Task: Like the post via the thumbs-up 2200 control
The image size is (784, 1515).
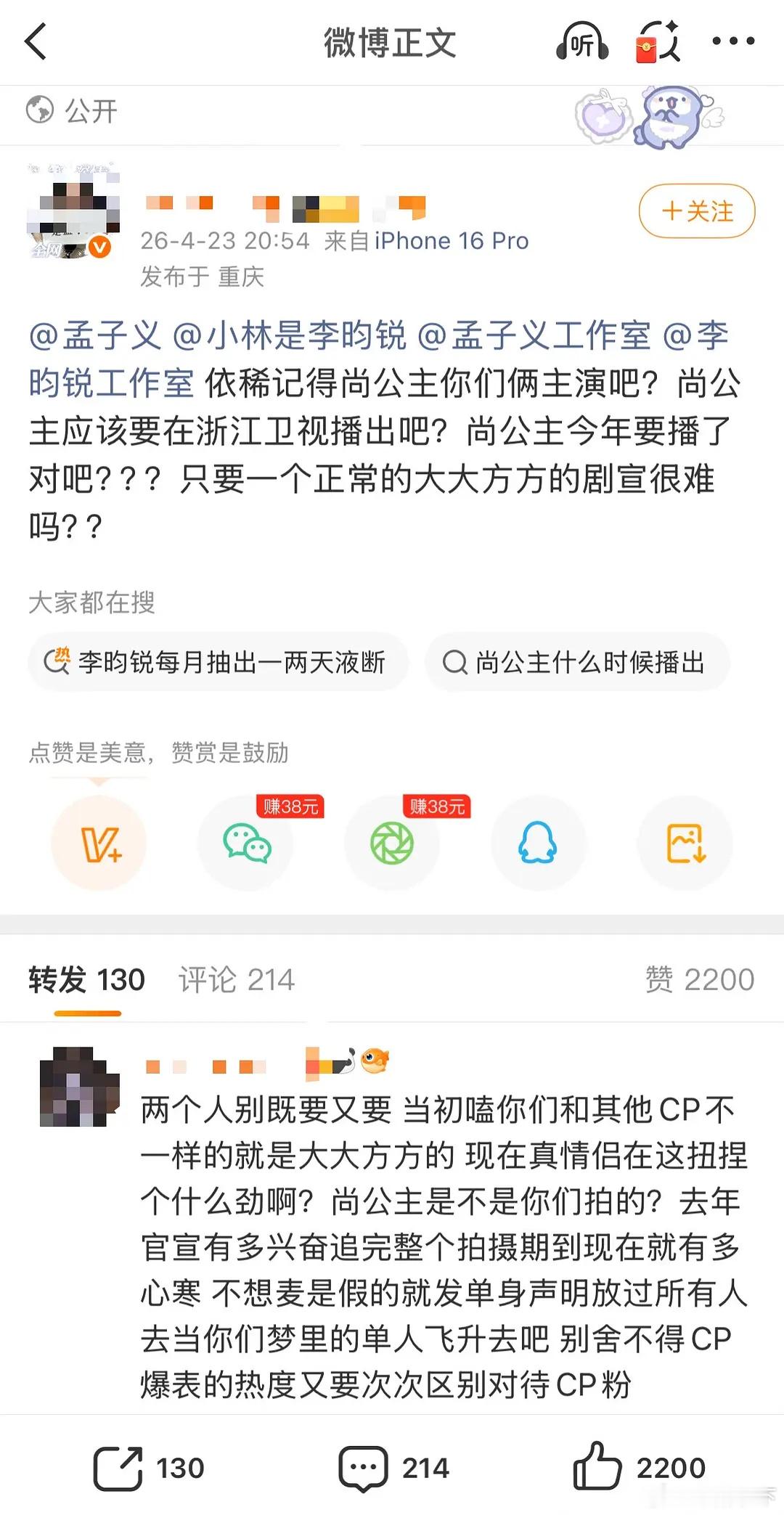Action: tap(646, 1467)
